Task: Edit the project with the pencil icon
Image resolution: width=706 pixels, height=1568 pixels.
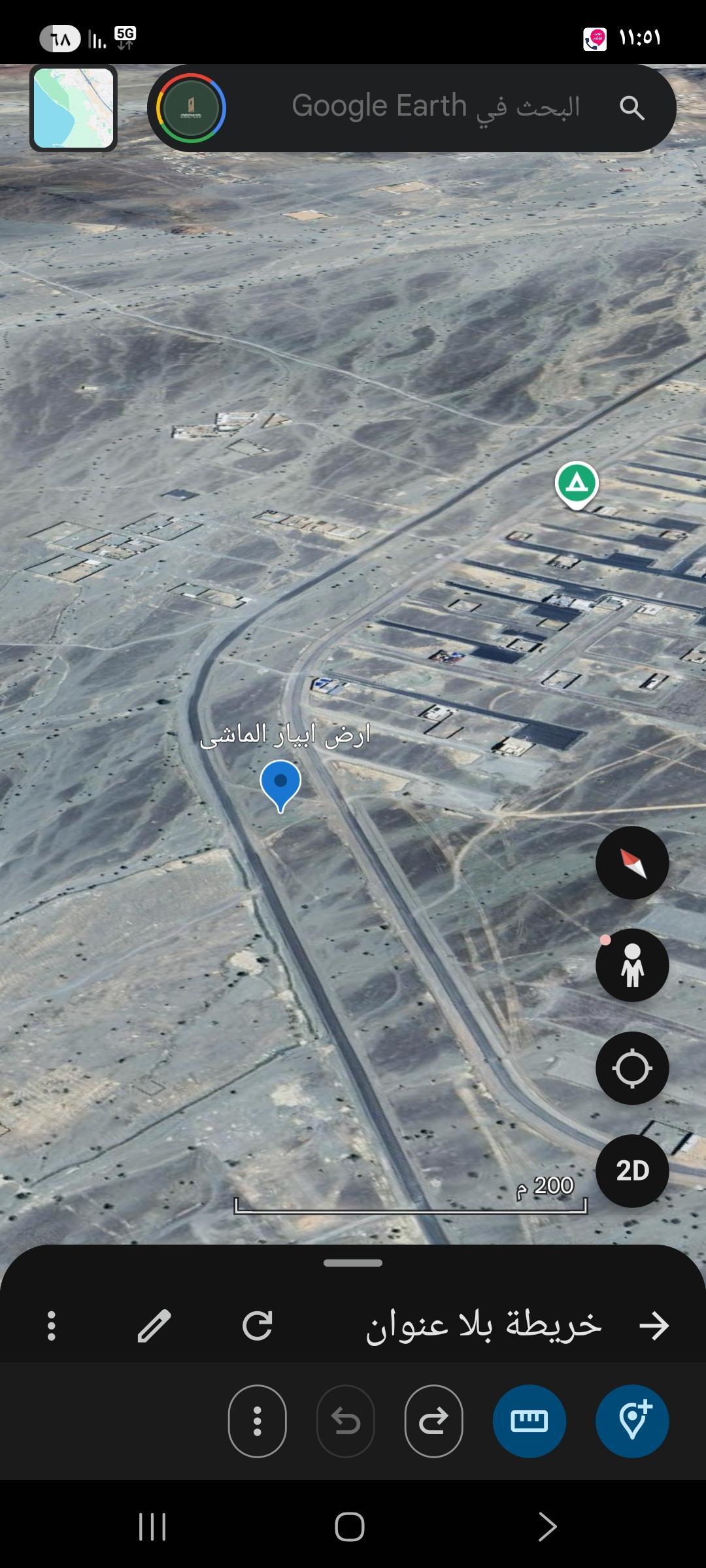Action: pyautogui.click(x=154, y=1326)
